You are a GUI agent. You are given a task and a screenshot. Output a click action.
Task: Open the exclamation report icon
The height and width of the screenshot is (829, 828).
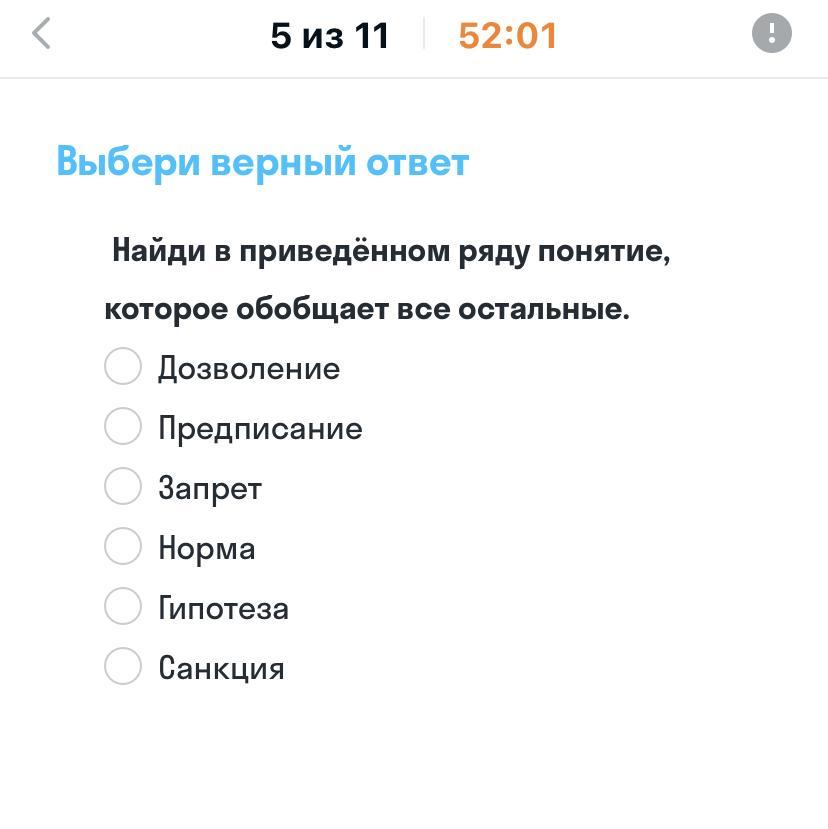coord(771,33)
